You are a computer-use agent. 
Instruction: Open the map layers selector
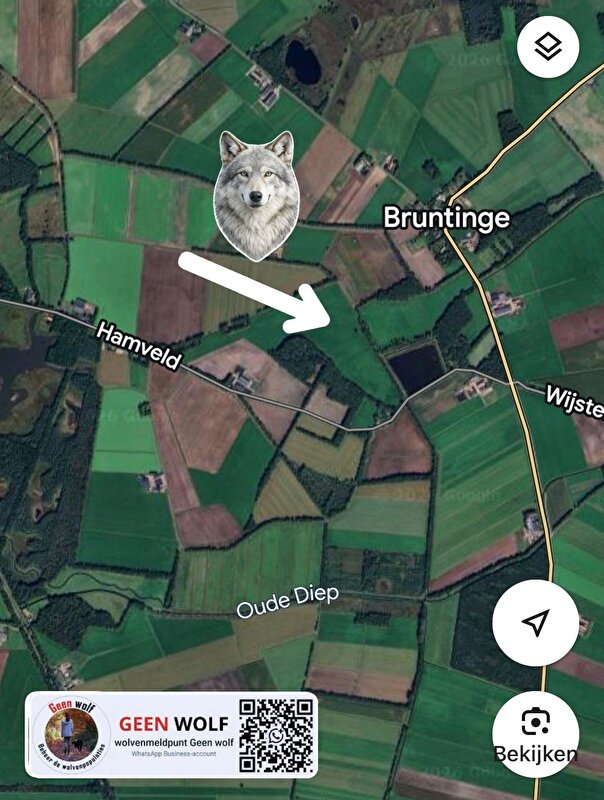[x=548, y=46]
